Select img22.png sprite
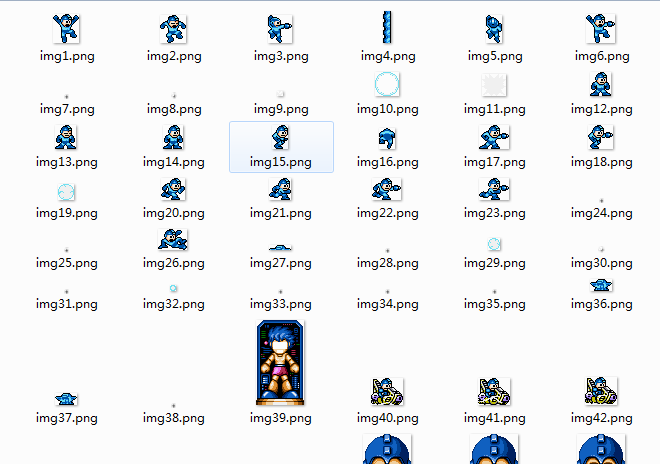The width and height of the screenshot is (660, 464). coord(387,189)
